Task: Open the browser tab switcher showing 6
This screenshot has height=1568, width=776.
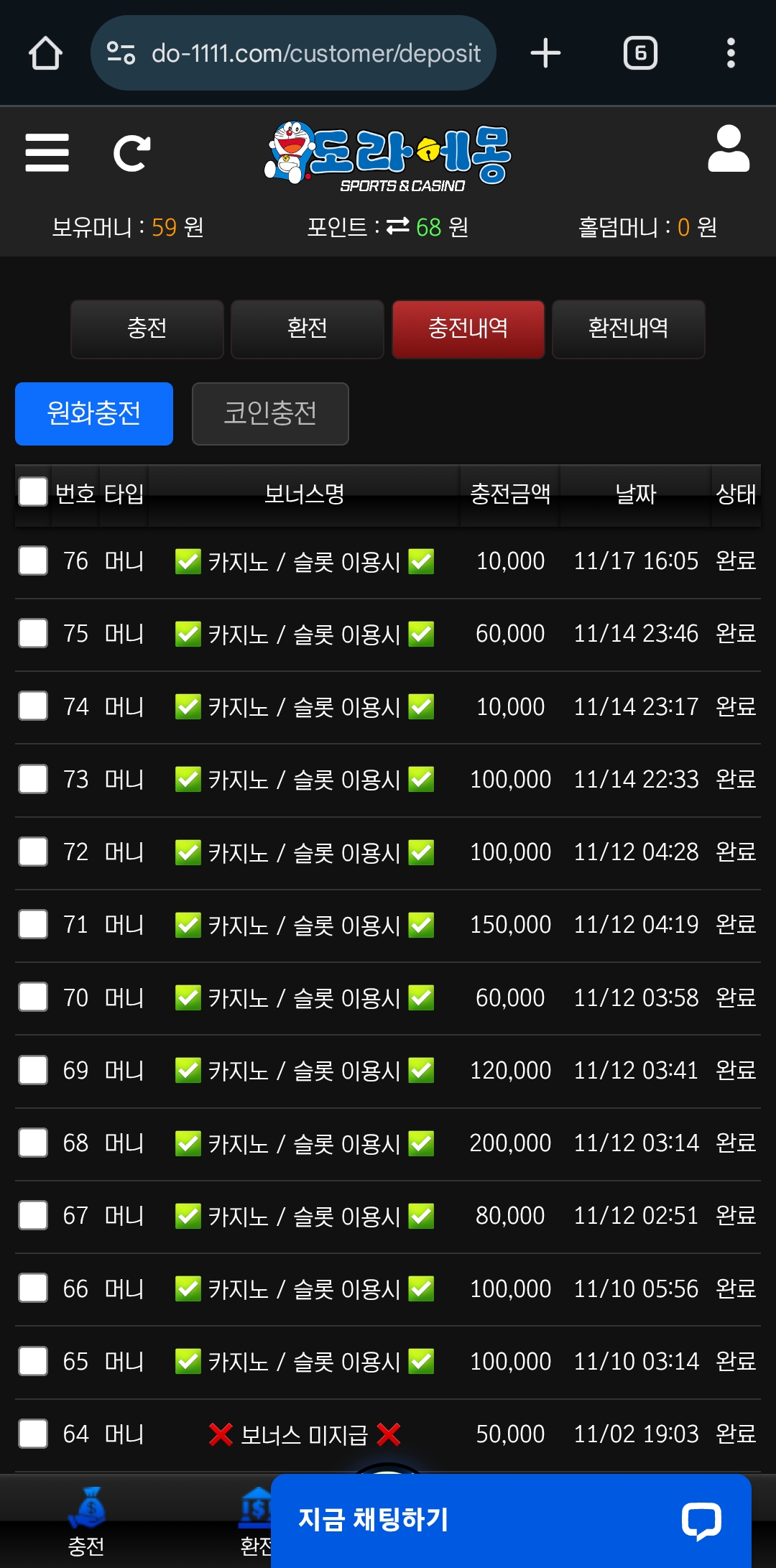Action: (x=640, y=53)
